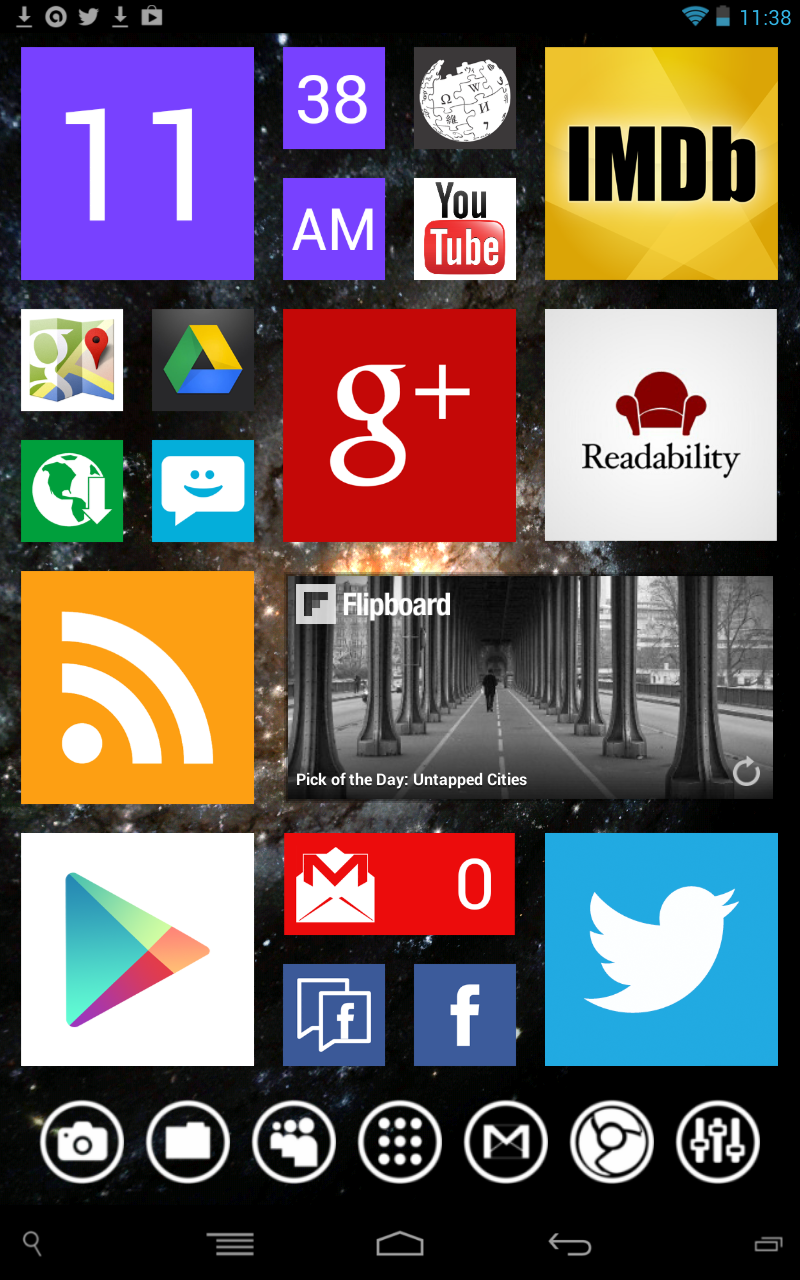Open Facebook Messenger
This screenshot has height=1280, width=800.
coord(334,1014)
